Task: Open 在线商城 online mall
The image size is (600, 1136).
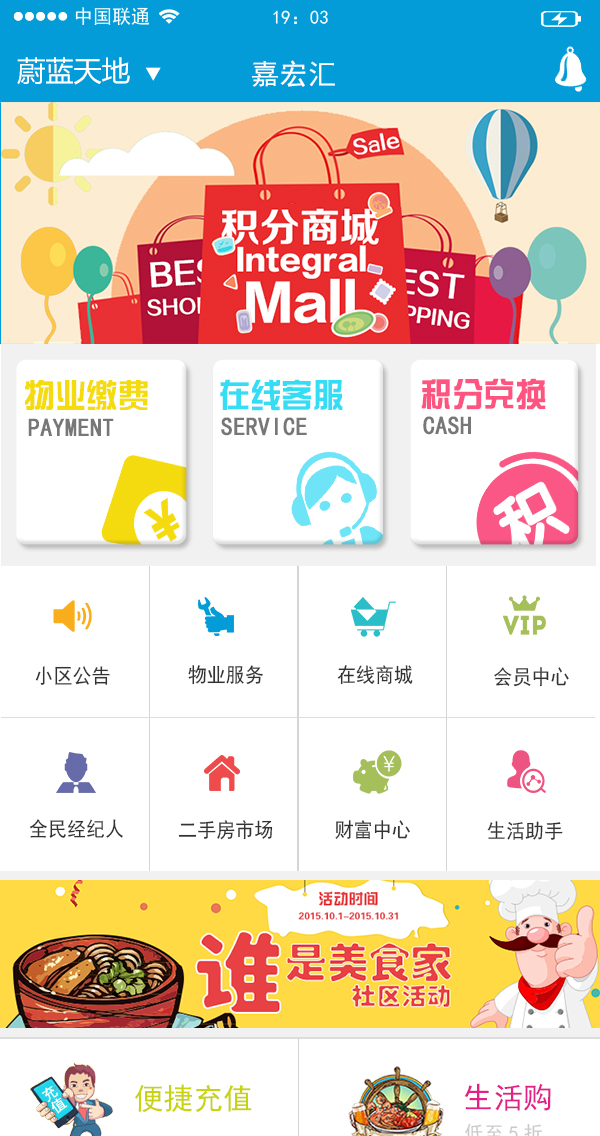Action: pos(373,641)
